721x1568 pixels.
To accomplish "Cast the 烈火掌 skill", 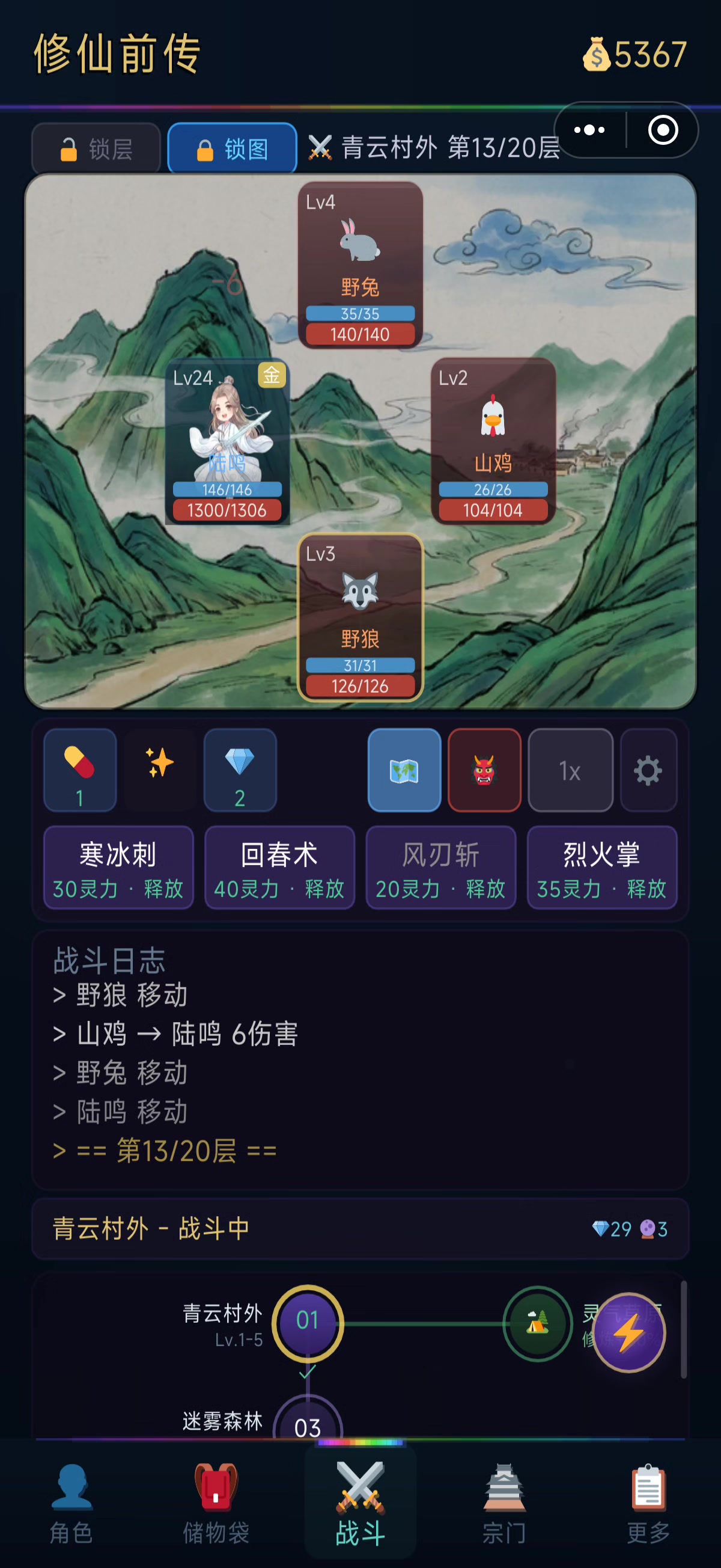I will [602, 868].
